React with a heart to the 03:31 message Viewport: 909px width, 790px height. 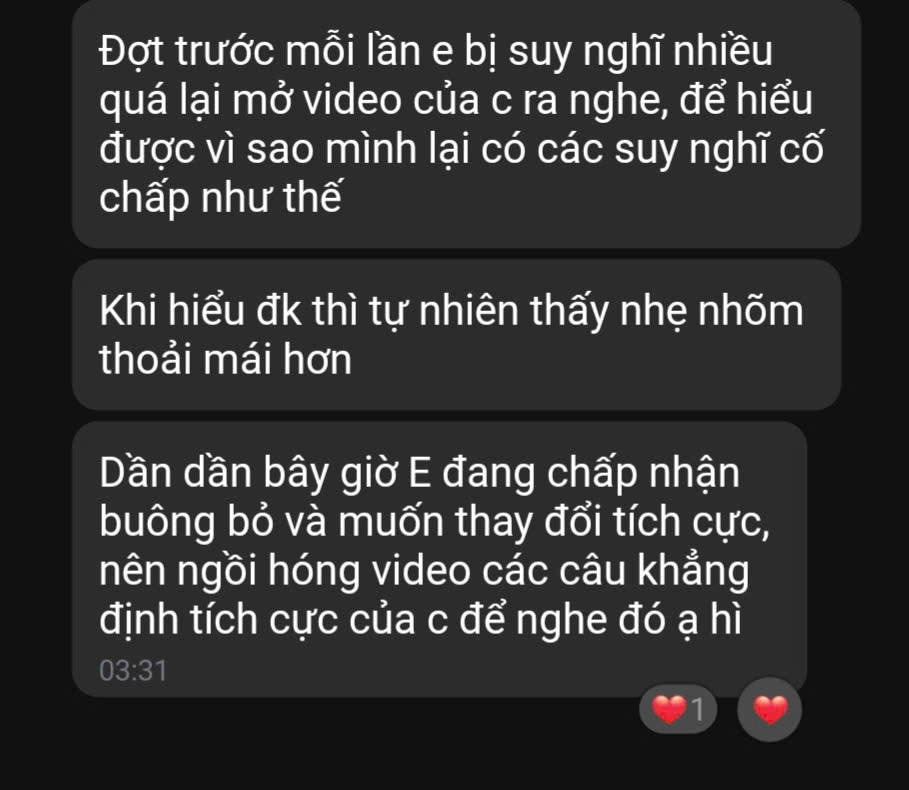point(768,710)
